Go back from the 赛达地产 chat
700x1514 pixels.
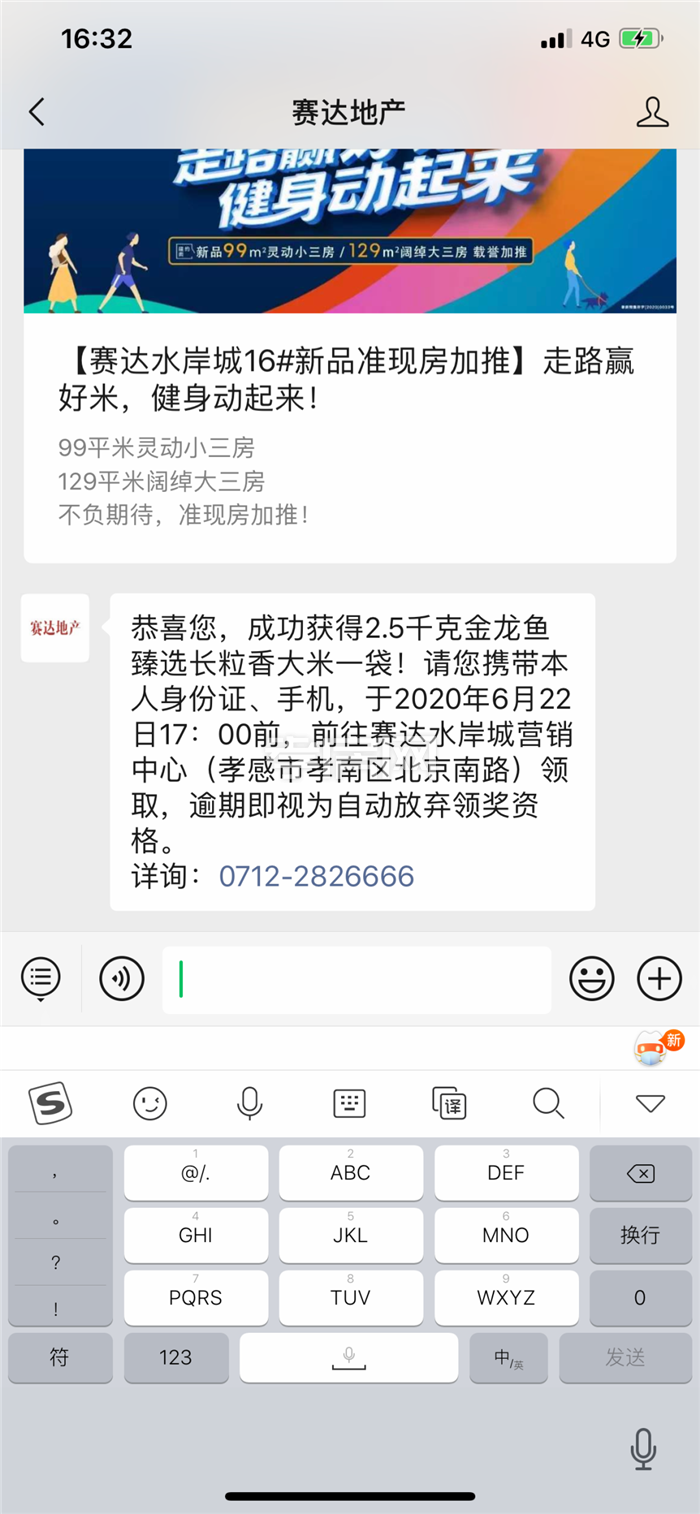point(37,111)
